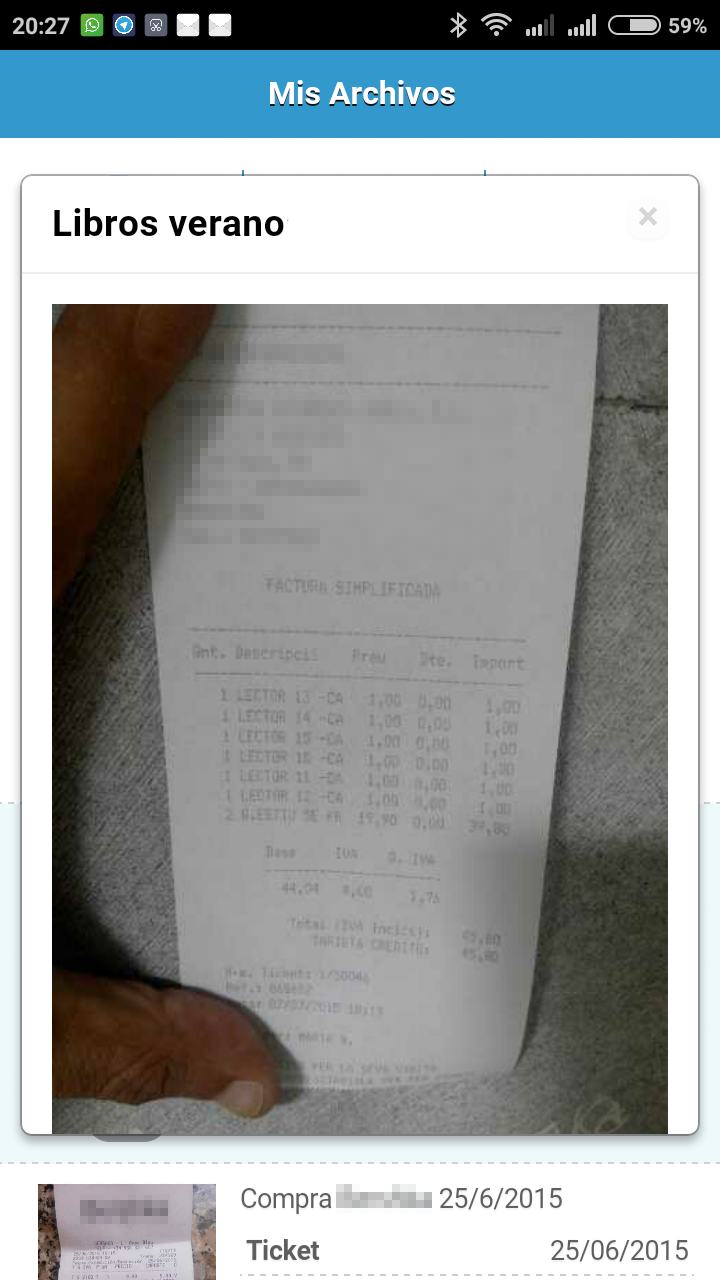Close the Libros verano dialog
720x1280 pixels.
pos(647,217)
